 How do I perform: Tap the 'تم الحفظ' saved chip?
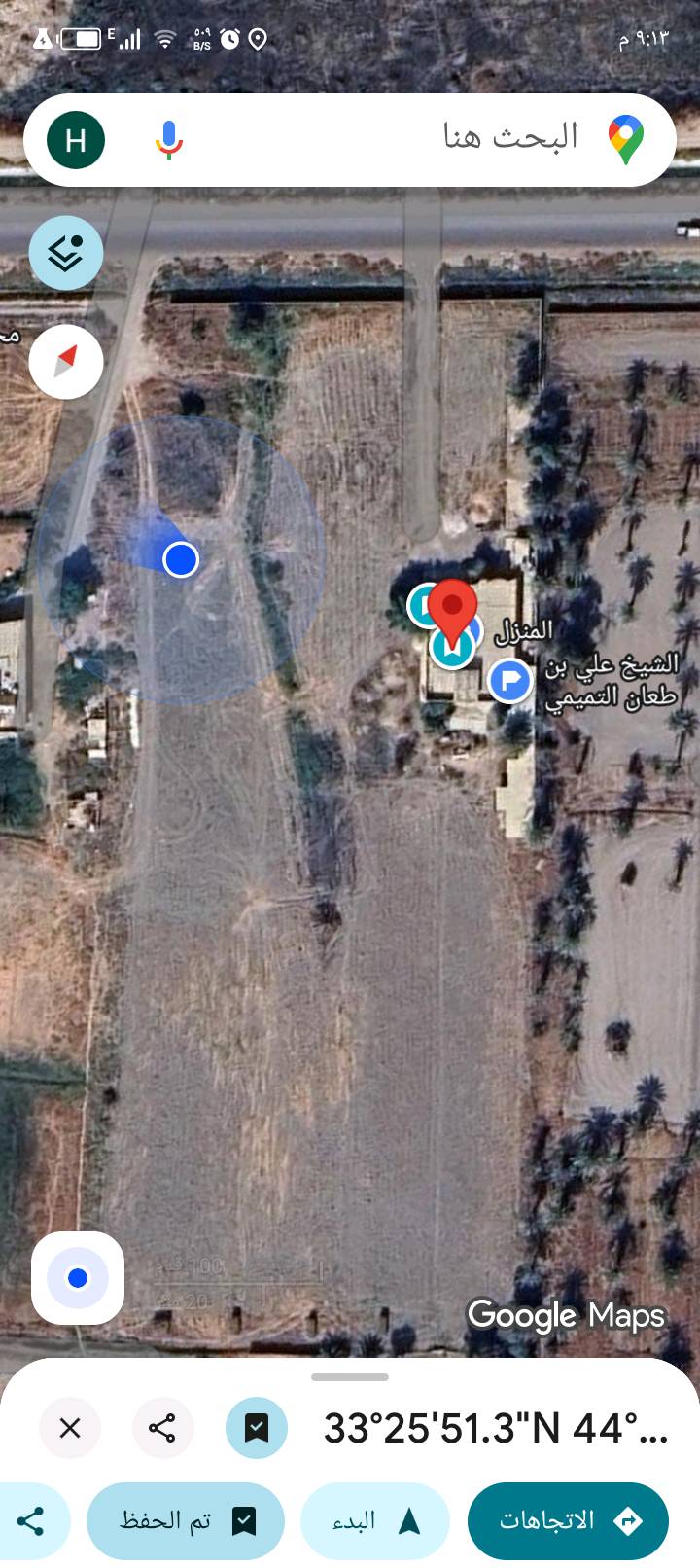[x=186, y=1520]
